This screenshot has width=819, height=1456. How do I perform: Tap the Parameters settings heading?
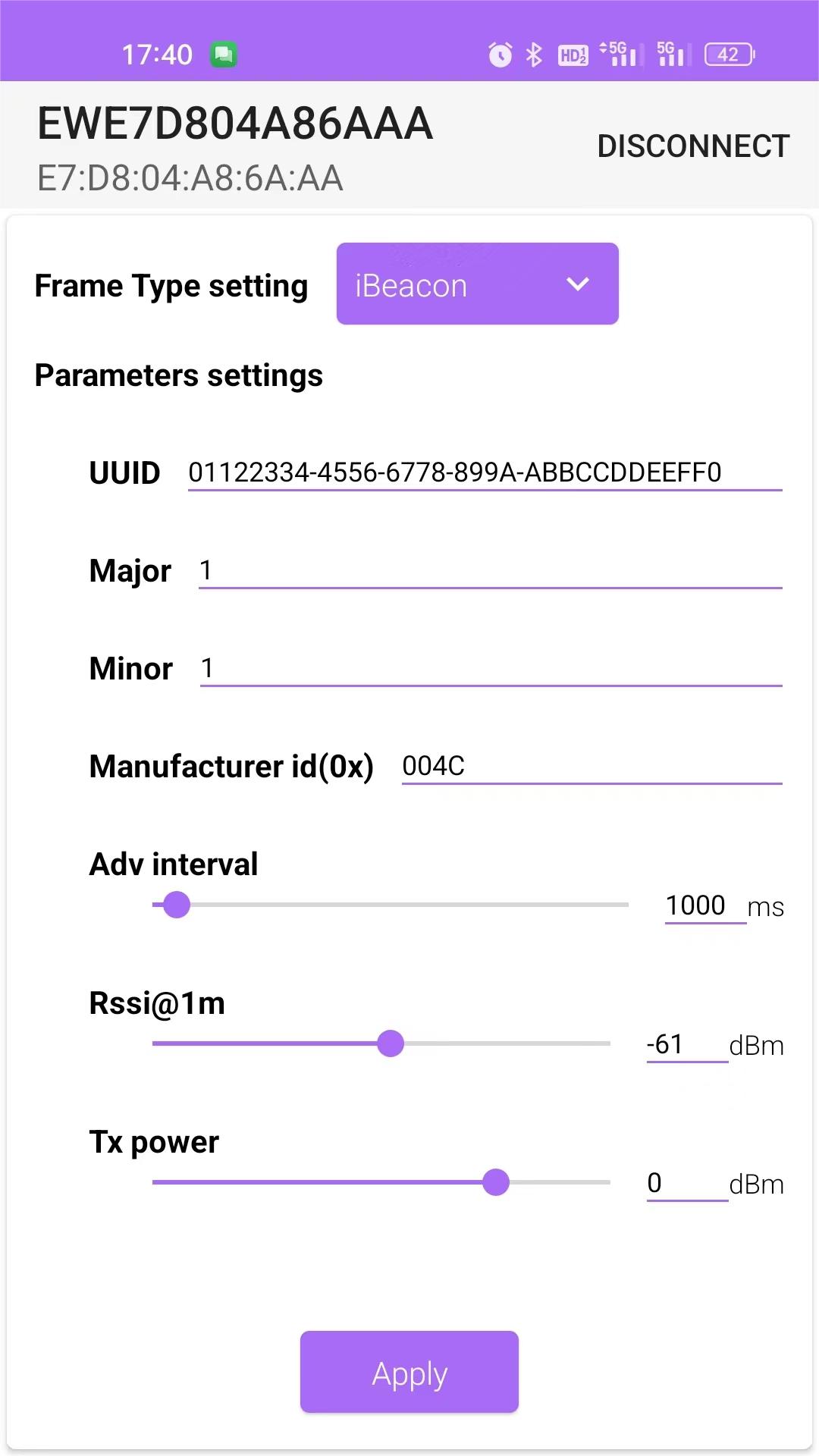point(177,375)
